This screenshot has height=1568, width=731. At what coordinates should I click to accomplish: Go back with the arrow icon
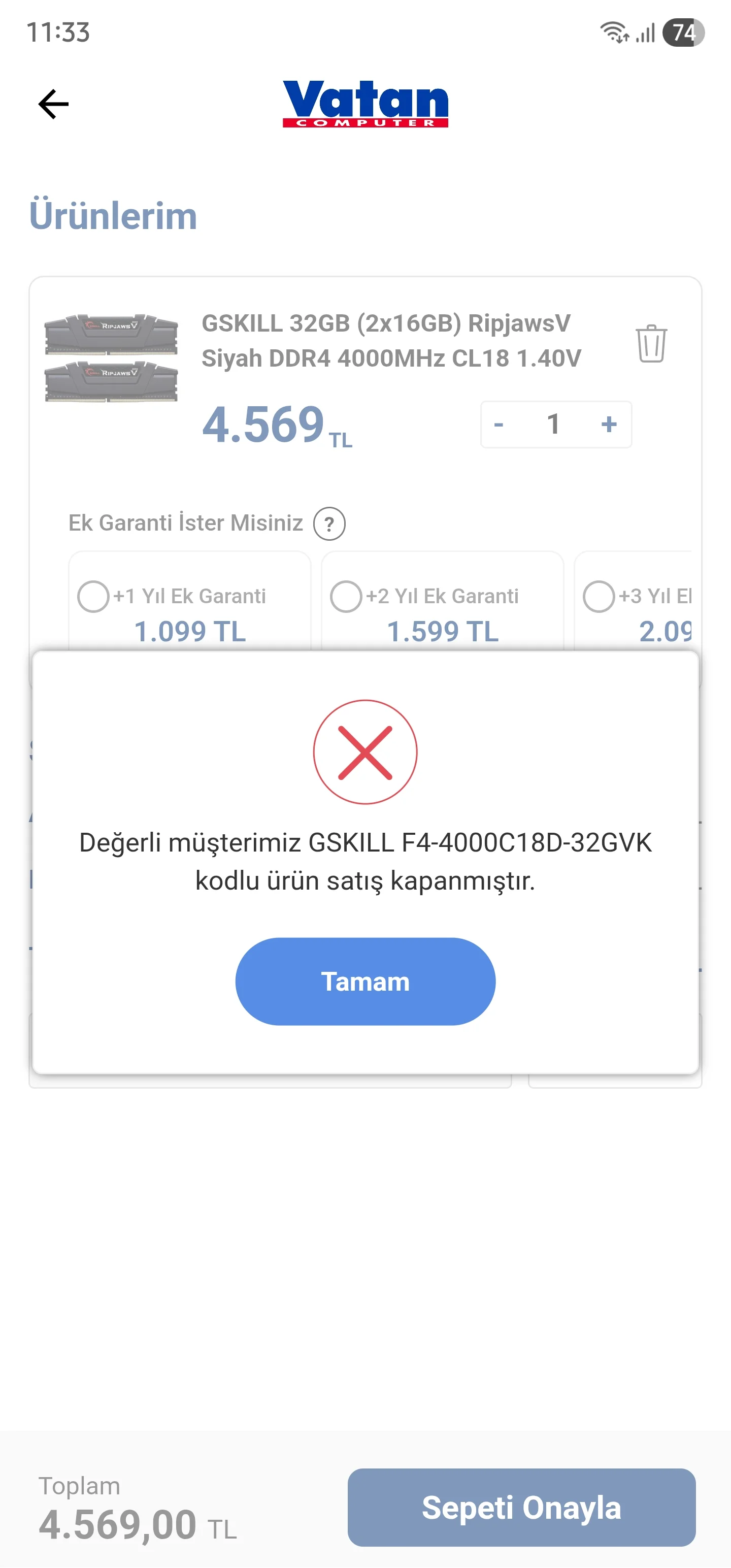coord(54,104)
